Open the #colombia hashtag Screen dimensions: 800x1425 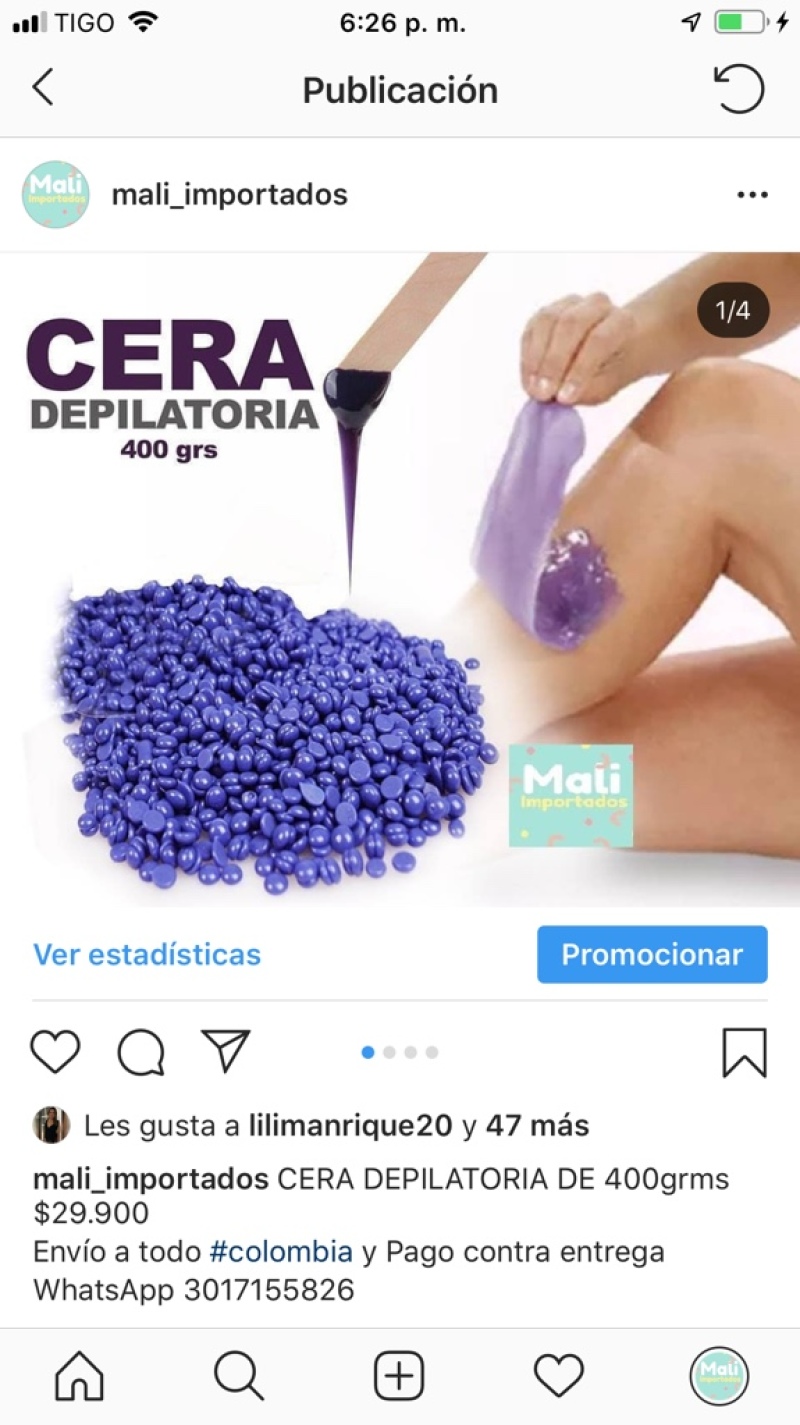click(281, 1251)
